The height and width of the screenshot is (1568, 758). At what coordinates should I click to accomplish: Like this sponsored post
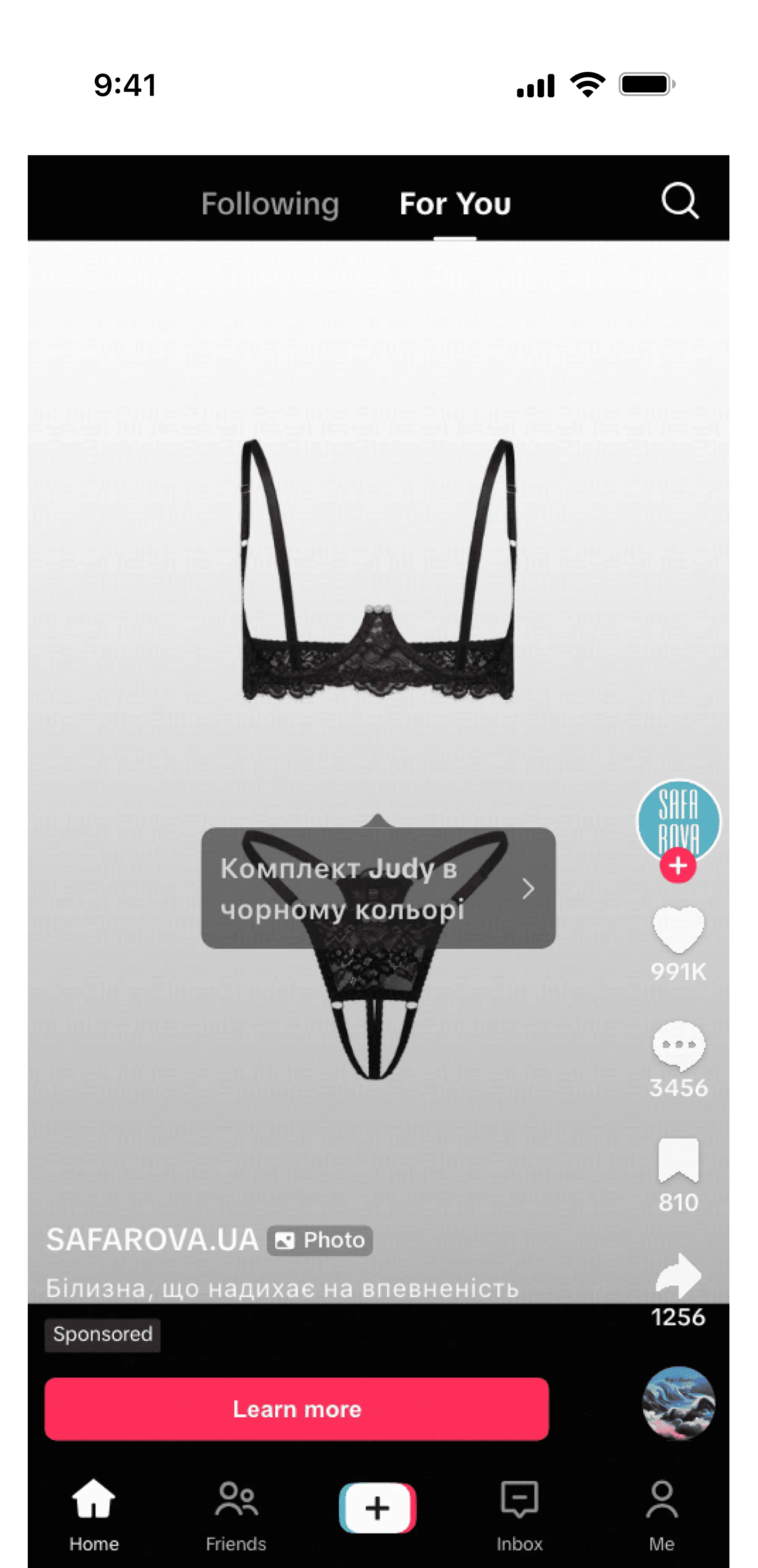tap(678, 929)
